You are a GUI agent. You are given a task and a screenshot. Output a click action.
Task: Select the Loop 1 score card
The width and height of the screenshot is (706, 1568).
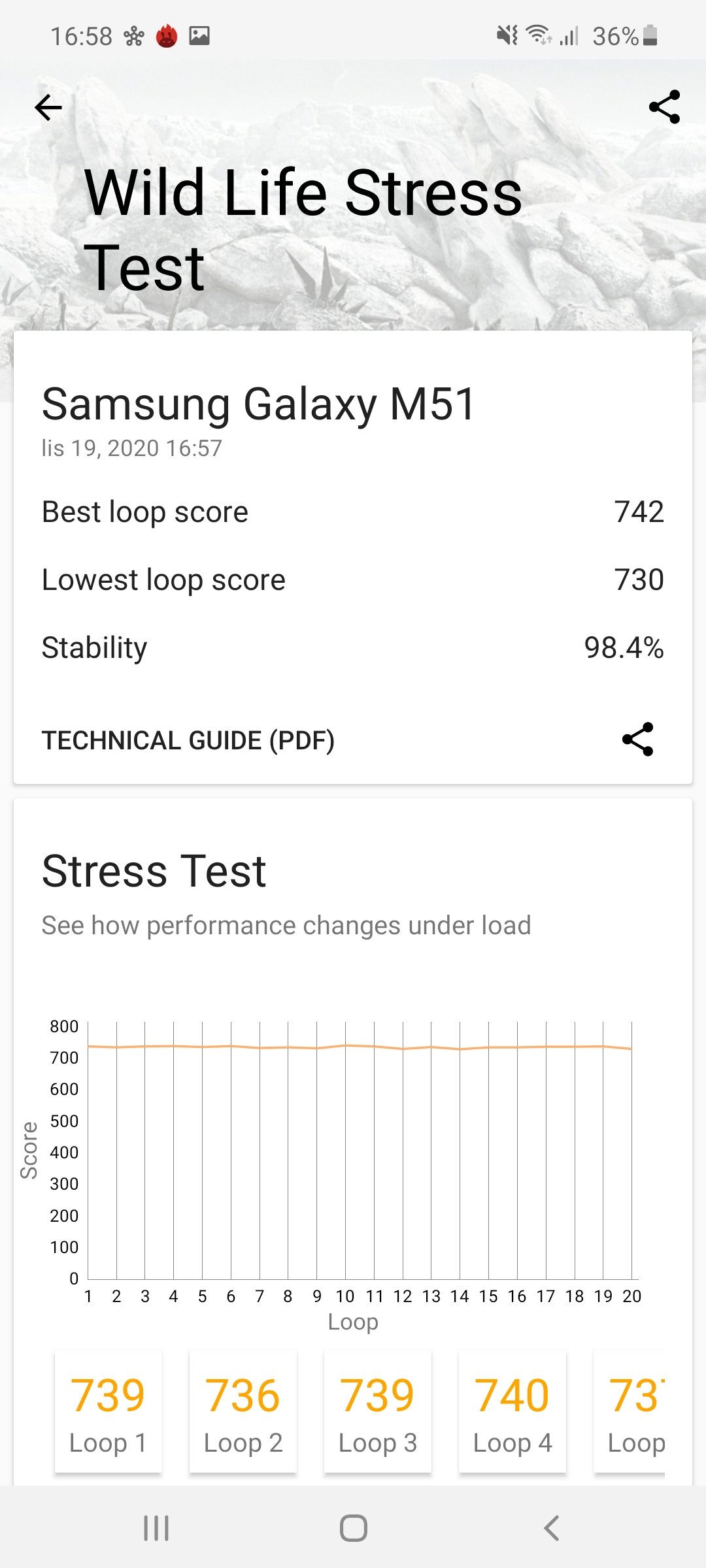(x=109, y=1411)
